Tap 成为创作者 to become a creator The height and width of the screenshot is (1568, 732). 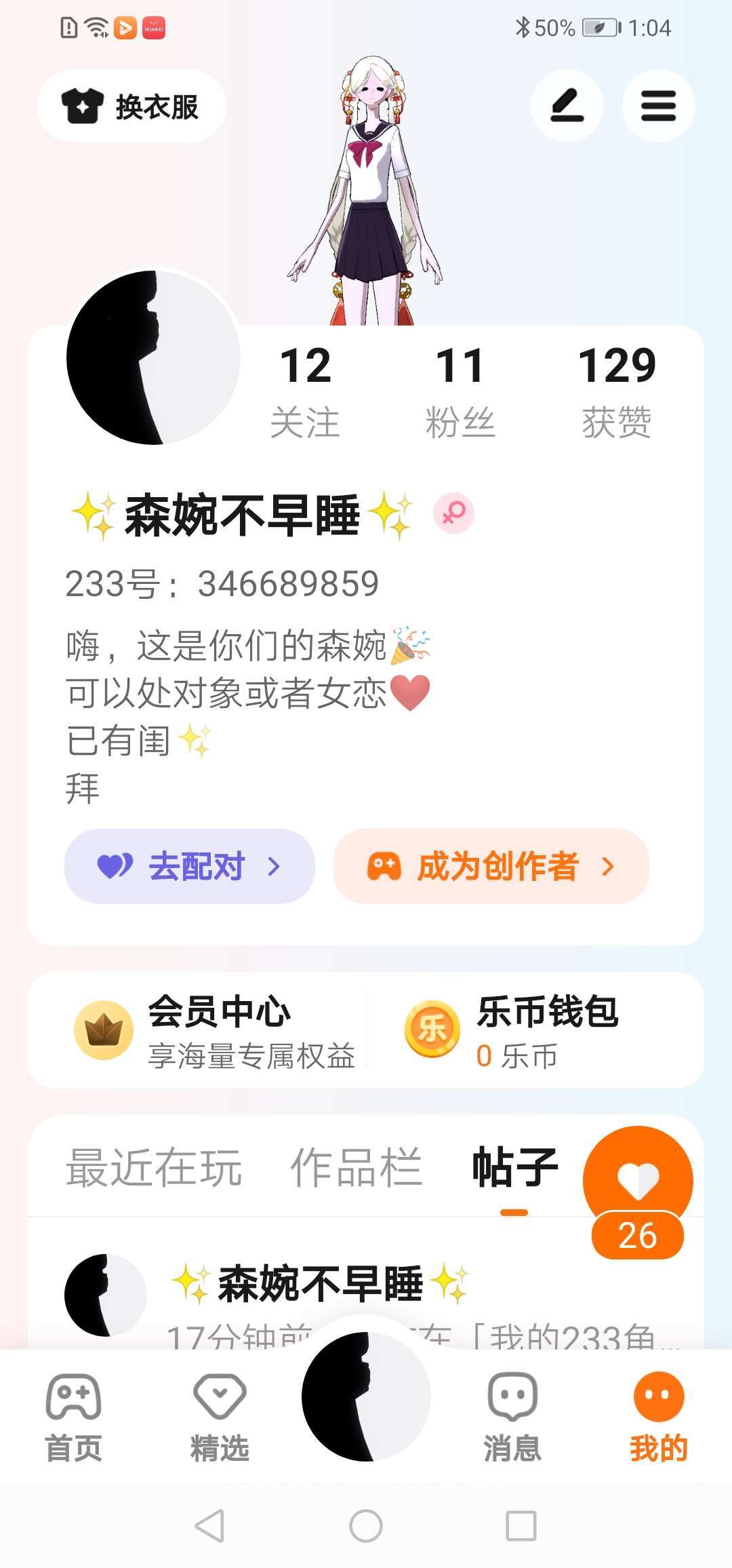point(491,866)
